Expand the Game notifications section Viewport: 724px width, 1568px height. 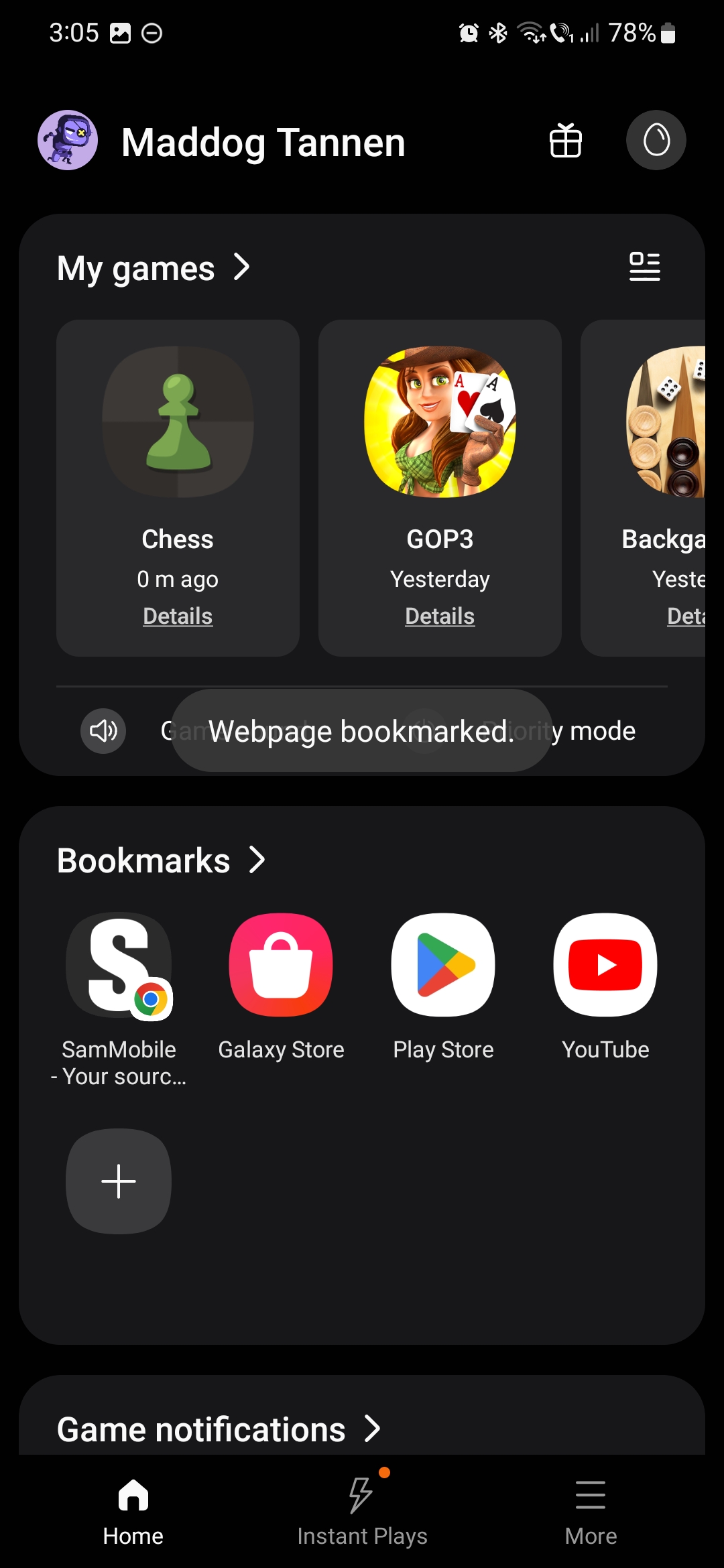coord(218,1429)
